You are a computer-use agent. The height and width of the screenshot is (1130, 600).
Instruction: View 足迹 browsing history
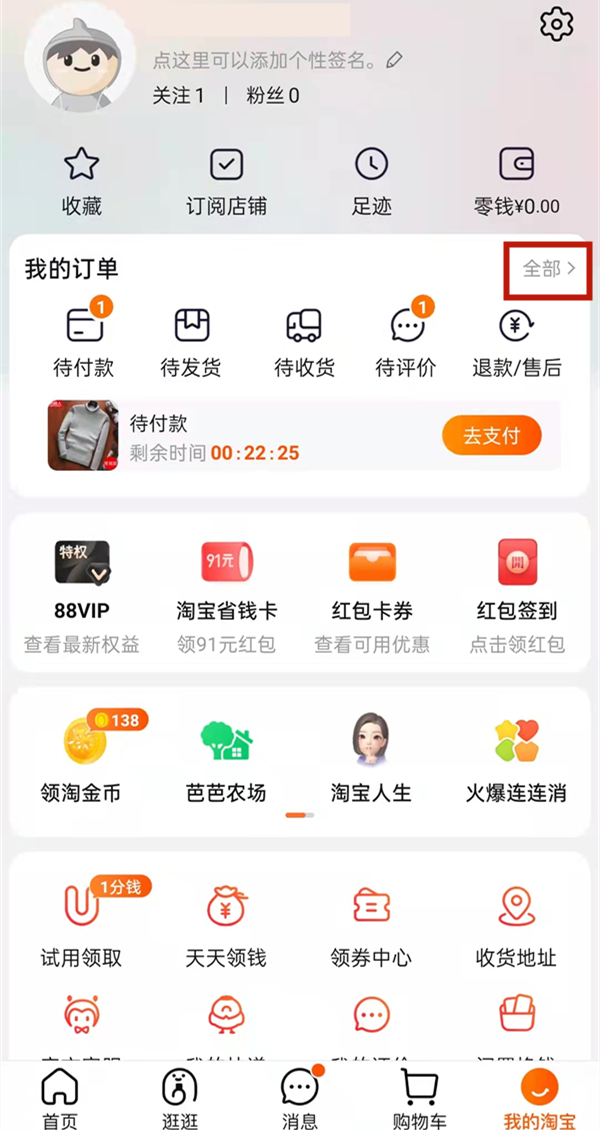tap(372, 182)
